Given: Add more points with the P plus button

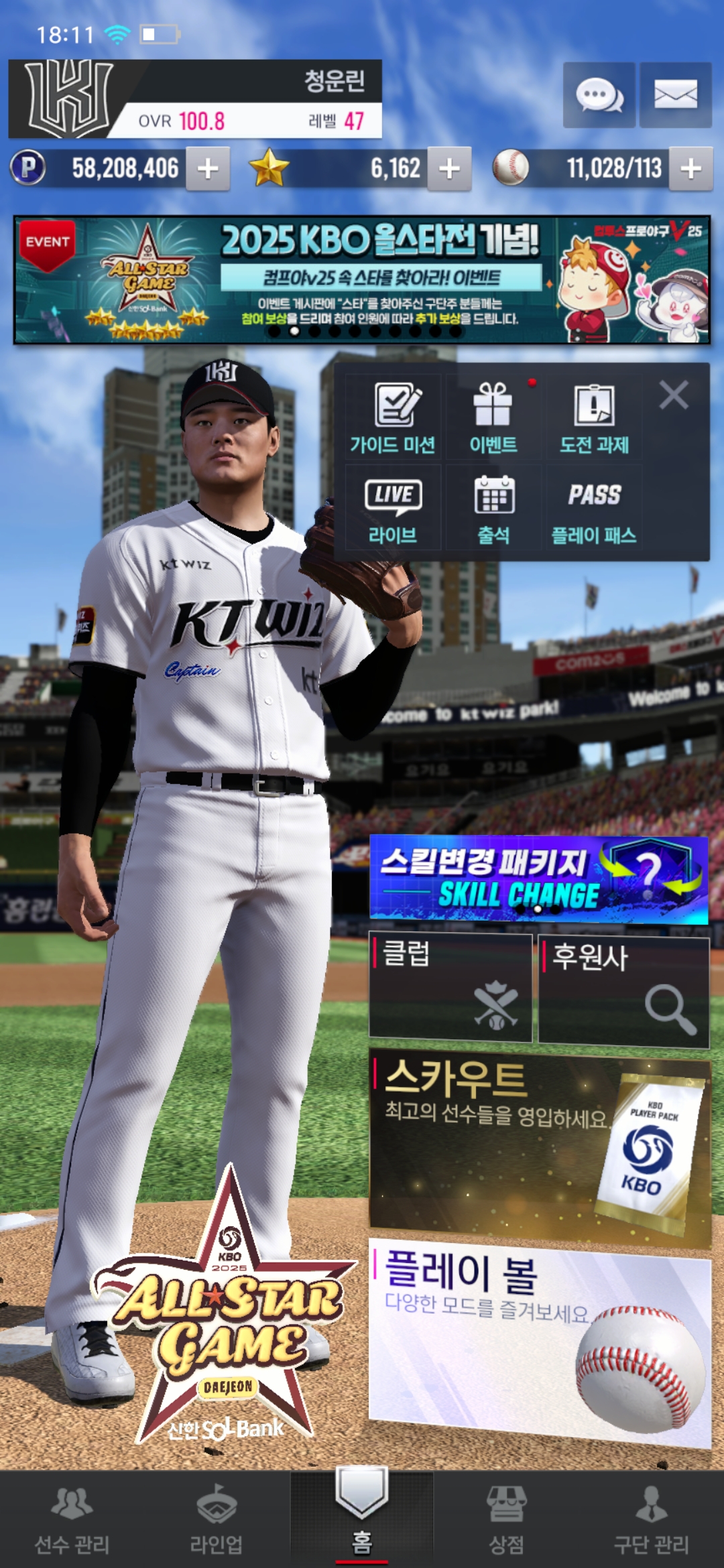Looking at the screenshot, I should 208,169.
